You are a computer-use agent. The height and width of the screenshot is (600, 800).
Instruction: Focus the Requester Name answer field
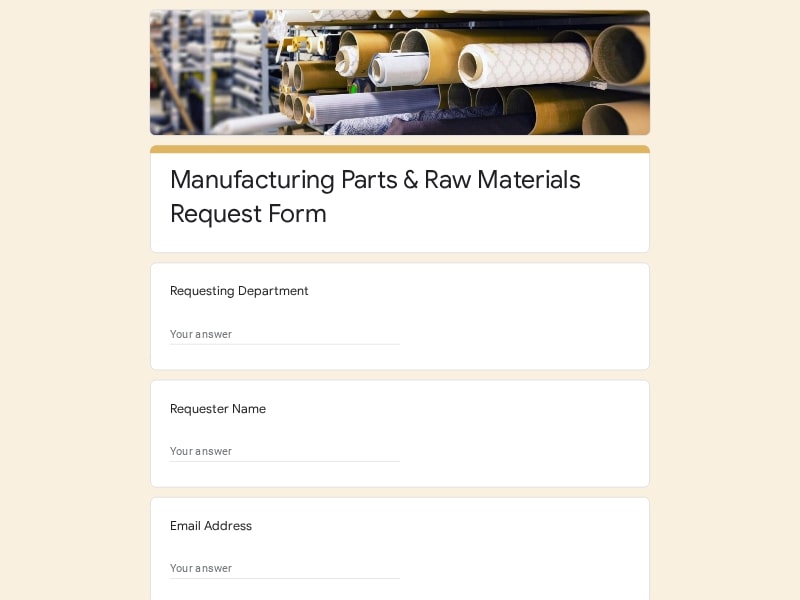(x=284, y=451)
